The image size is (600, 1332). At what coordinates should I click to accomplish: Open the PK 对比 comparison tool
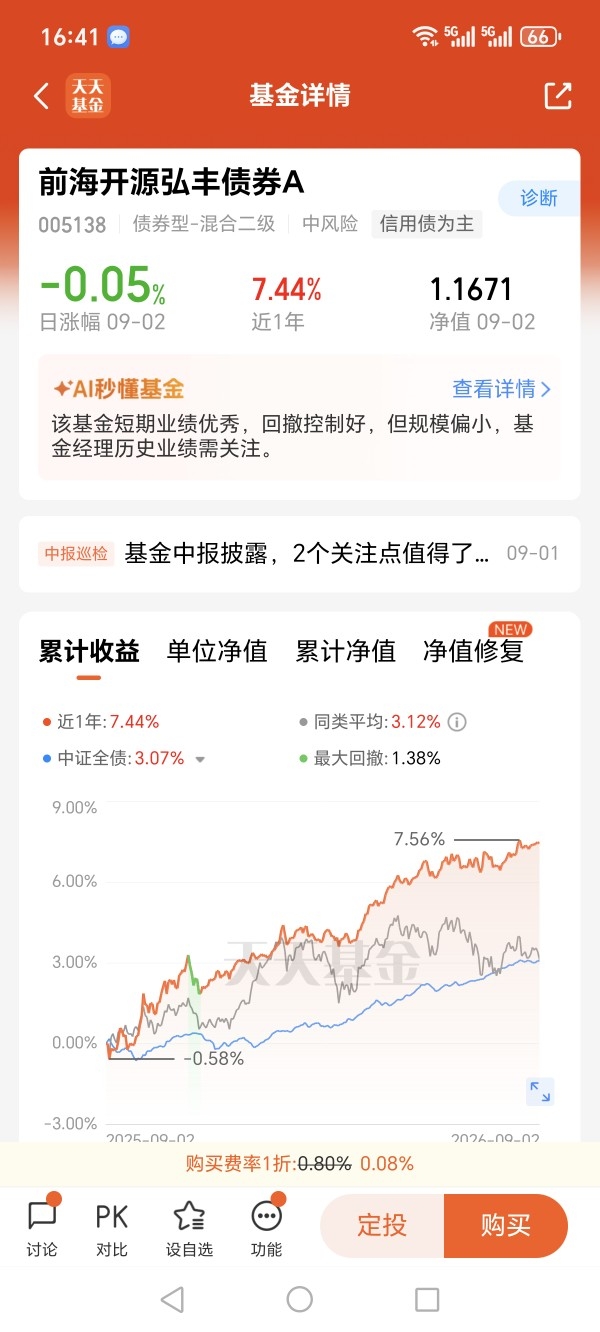click(112, 1227)
